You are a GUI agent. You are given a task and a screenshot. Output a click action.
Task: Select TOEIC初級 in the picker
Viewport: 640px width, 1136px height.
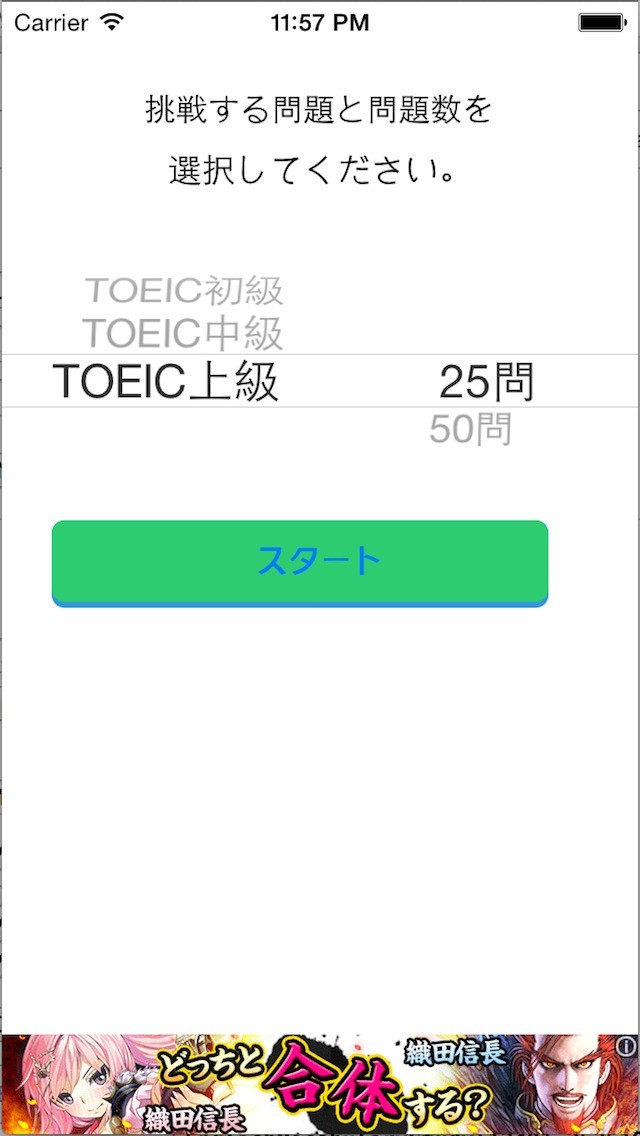[185, 291]
